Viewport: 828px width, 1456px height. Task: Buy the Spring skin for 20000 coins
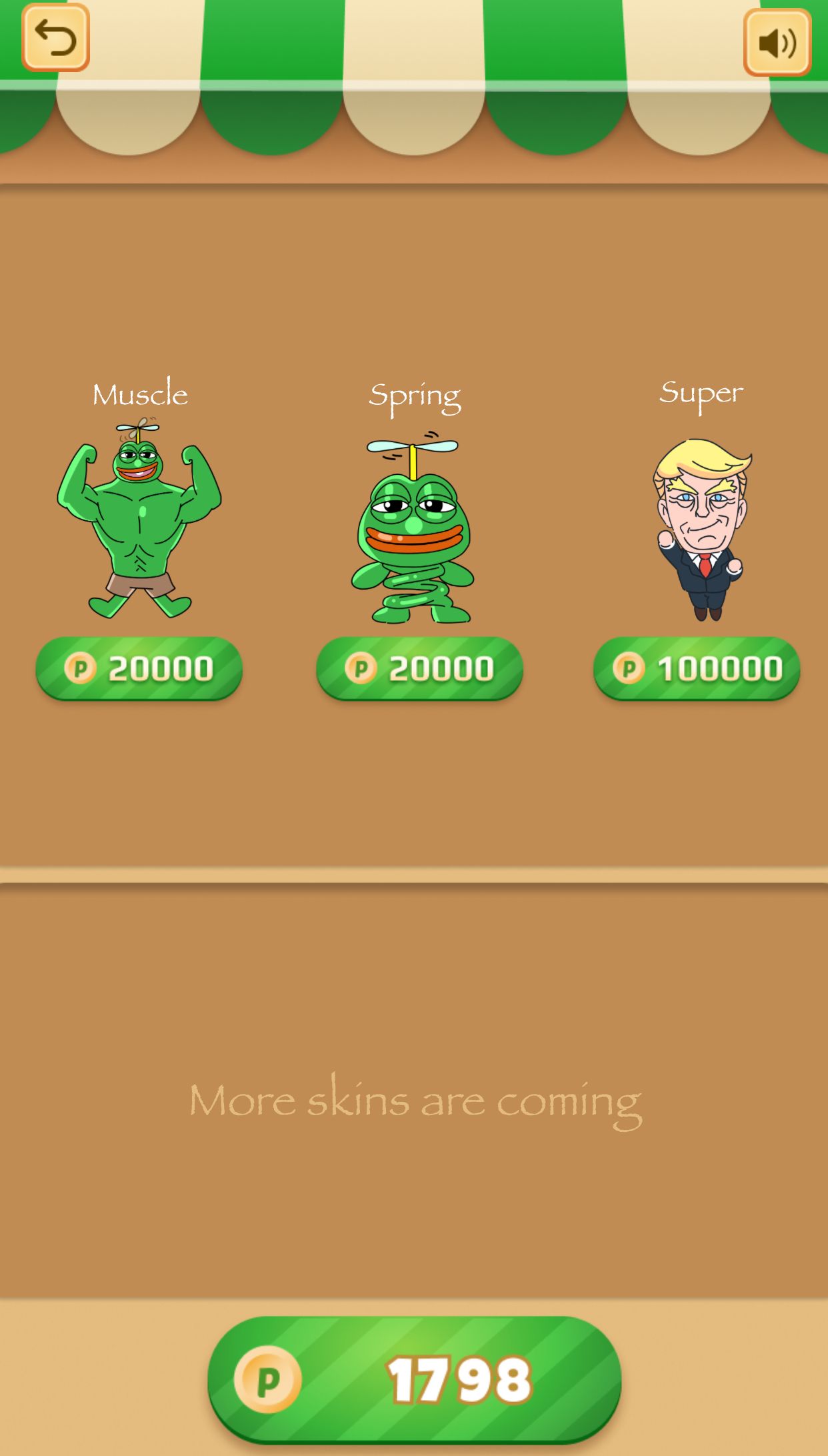[419, 668]
